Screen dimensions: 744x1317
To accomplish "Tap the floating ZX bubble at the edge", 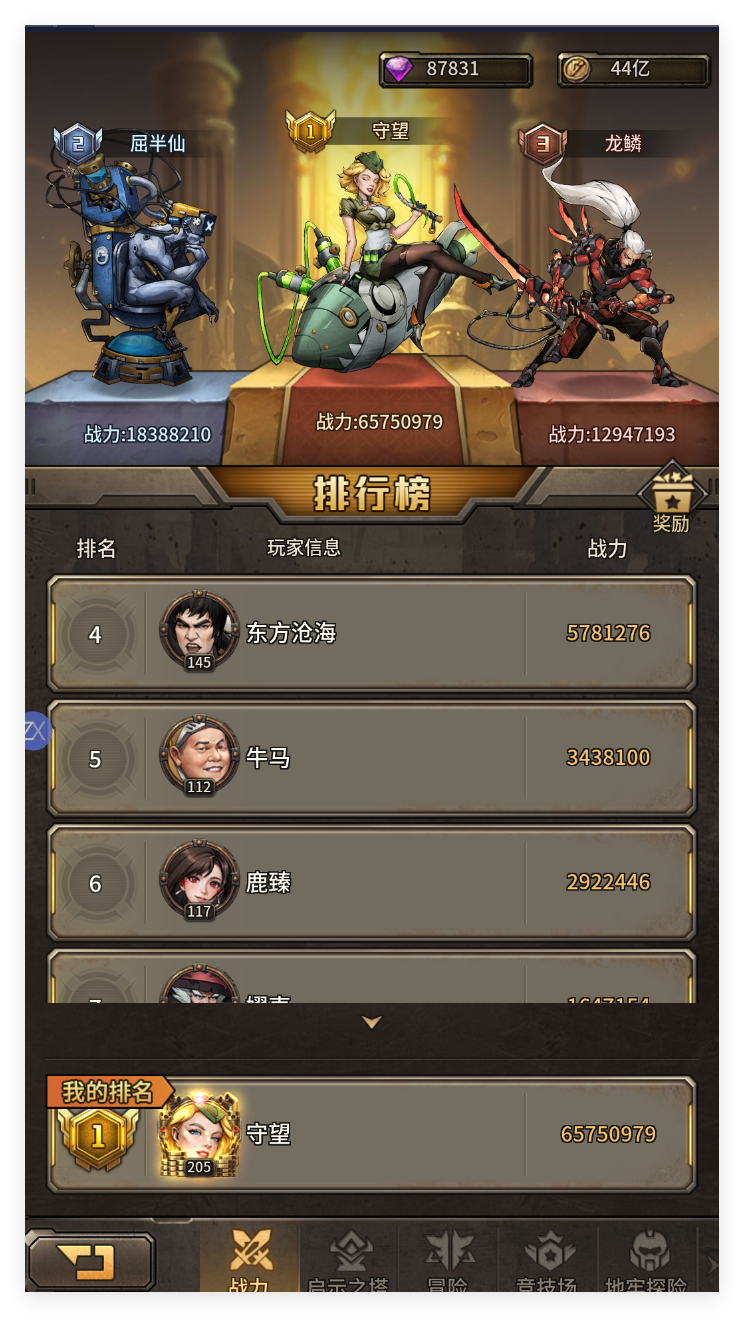I will tap(37, 730).
